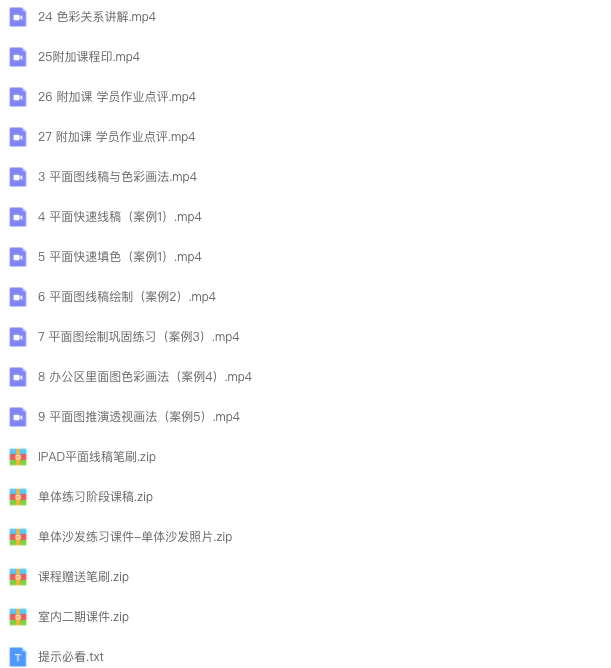This screenshot has width=611, height=668.
Task: Open 25附加课程印.mp4 file
Action: pyautogui.click(x=88, y=57)
